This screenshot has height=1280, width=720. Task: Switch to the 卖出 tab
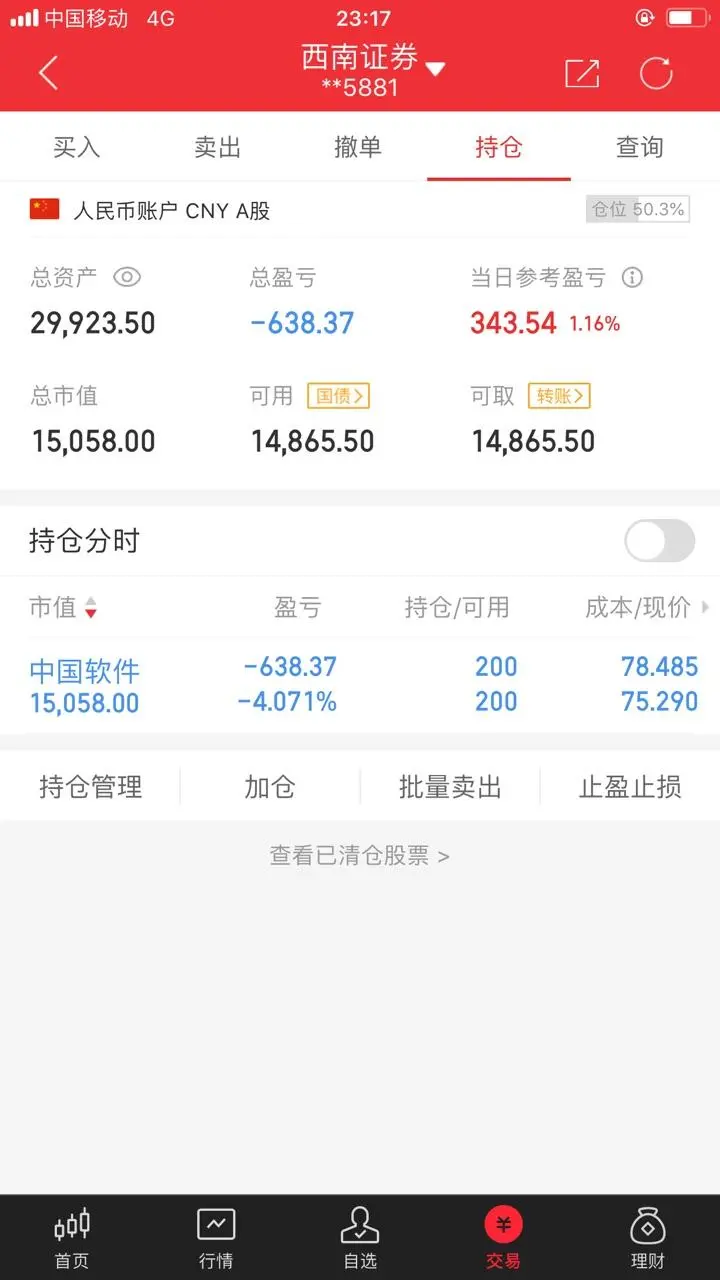(217, 147)
